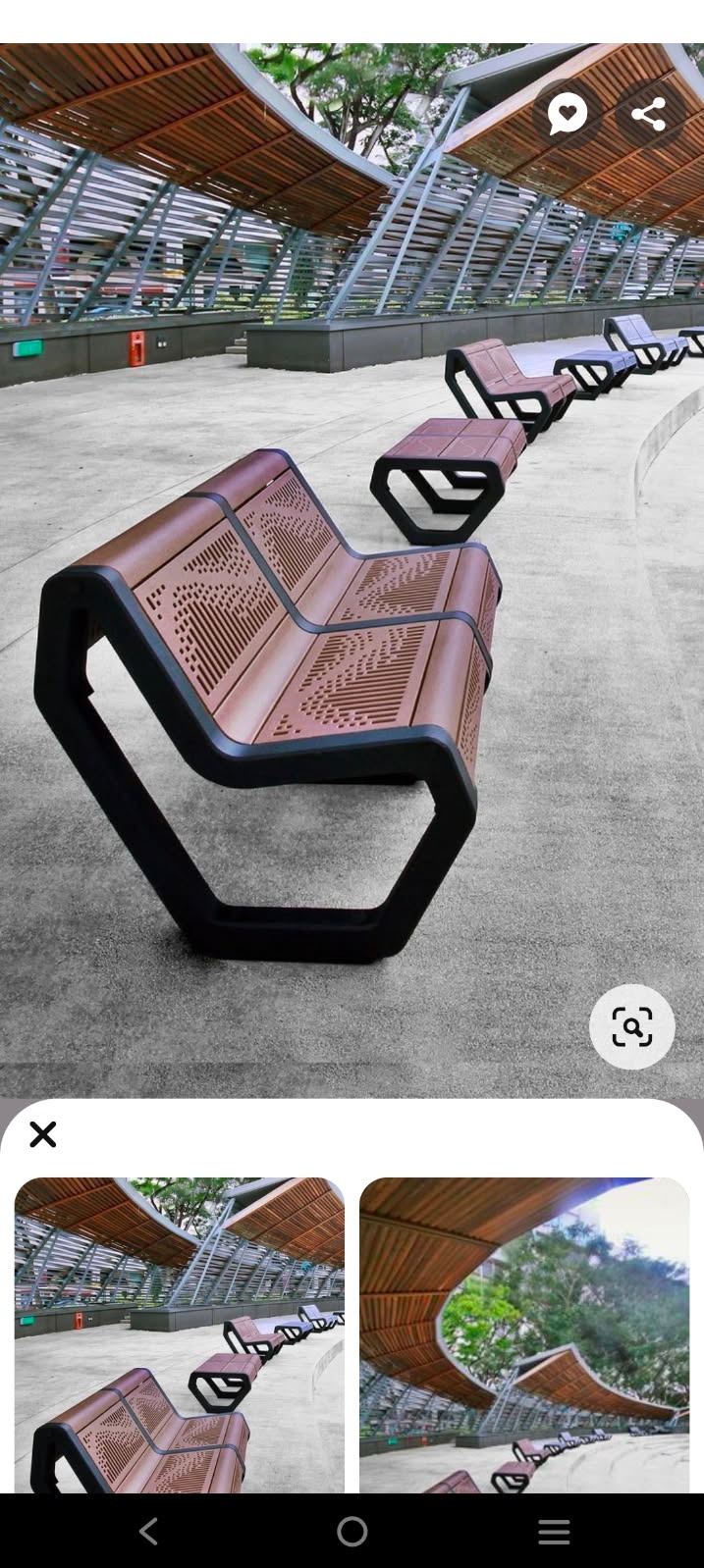Viewport: 704px width, 1568px height.
Task: Open the first bench thumbnail
Action: click(180, 1334)
